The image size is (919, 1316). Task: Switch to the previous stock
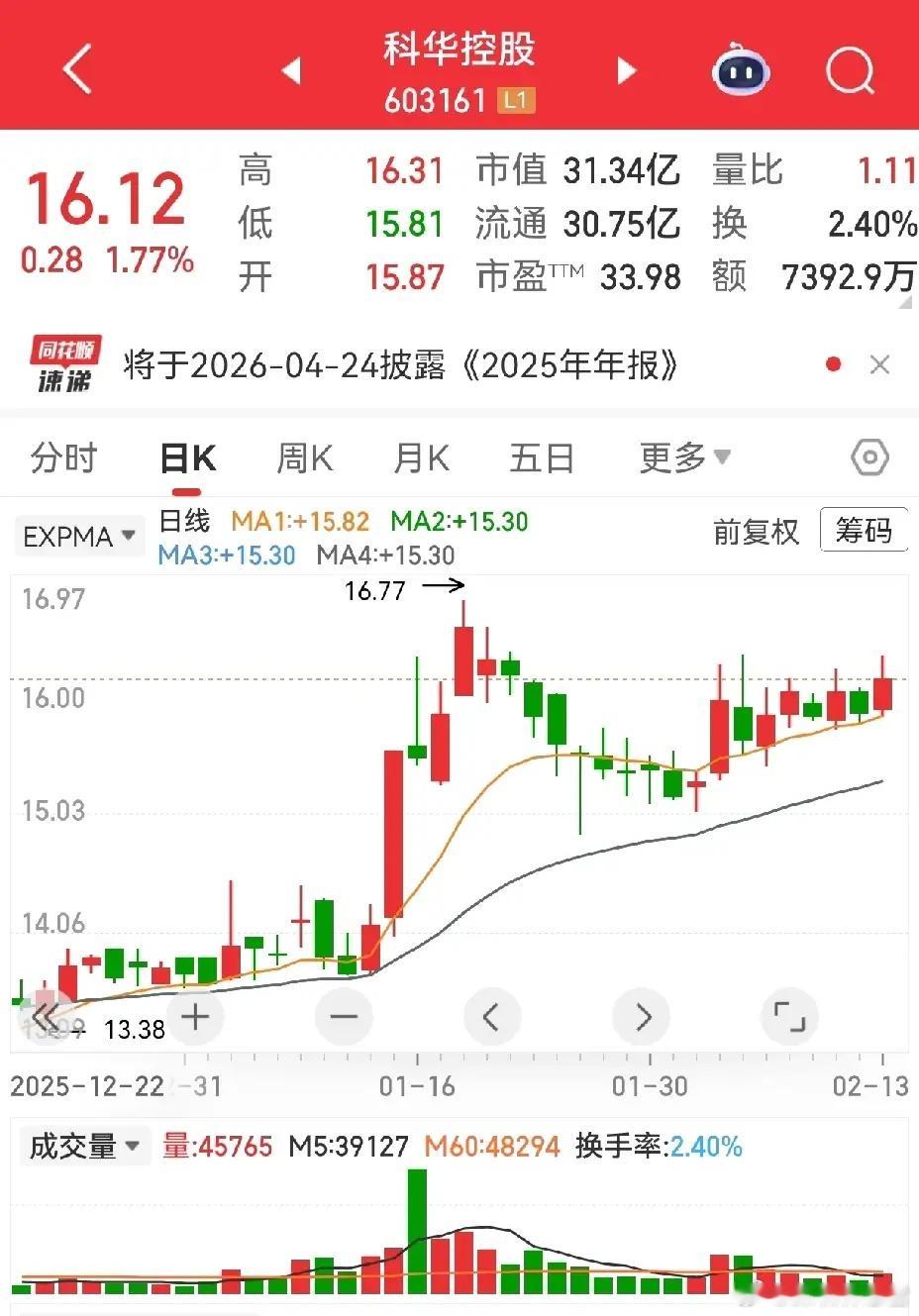(x=291, y=70)
